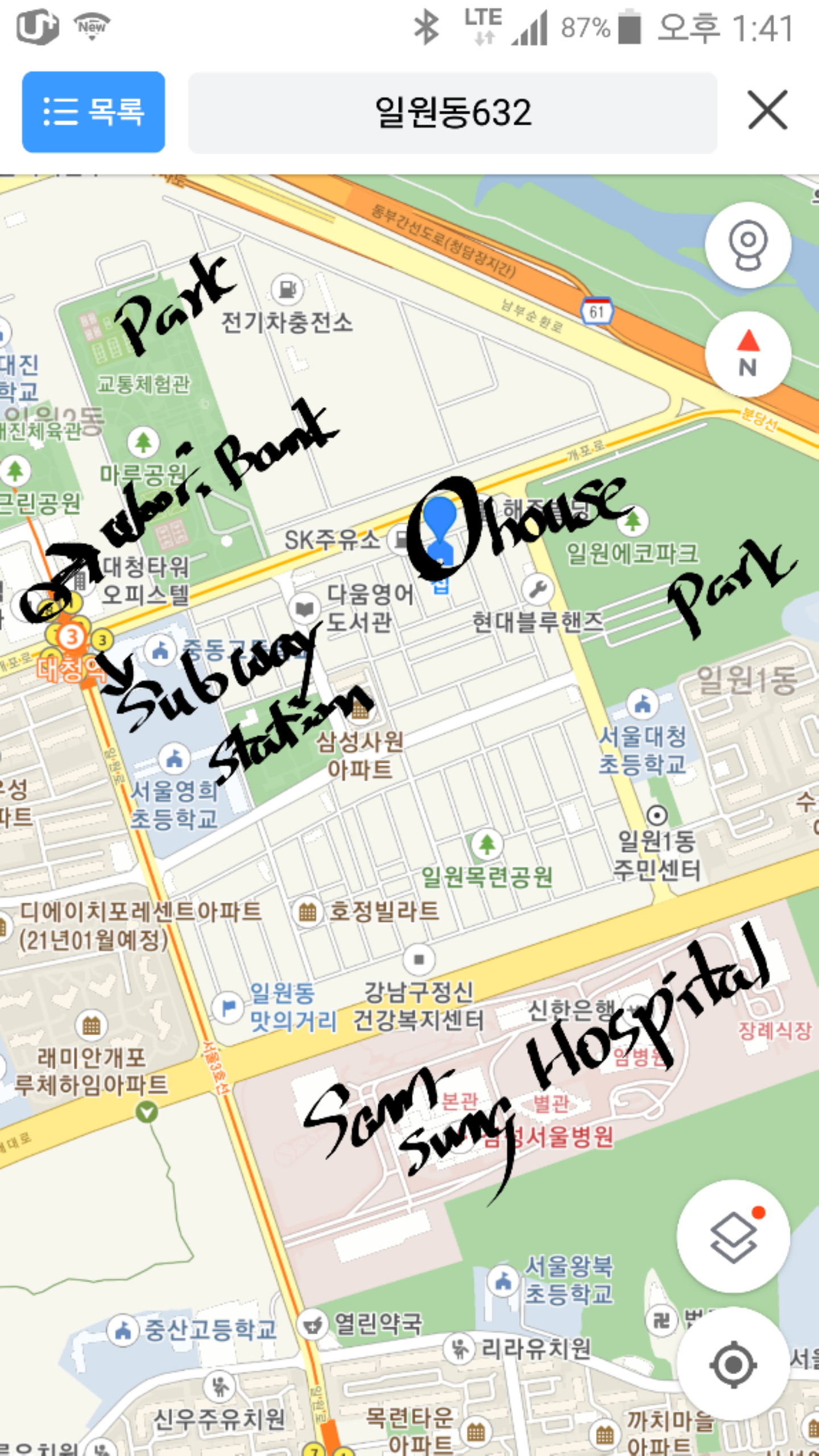Open the 목록 list view

point(93,111)
